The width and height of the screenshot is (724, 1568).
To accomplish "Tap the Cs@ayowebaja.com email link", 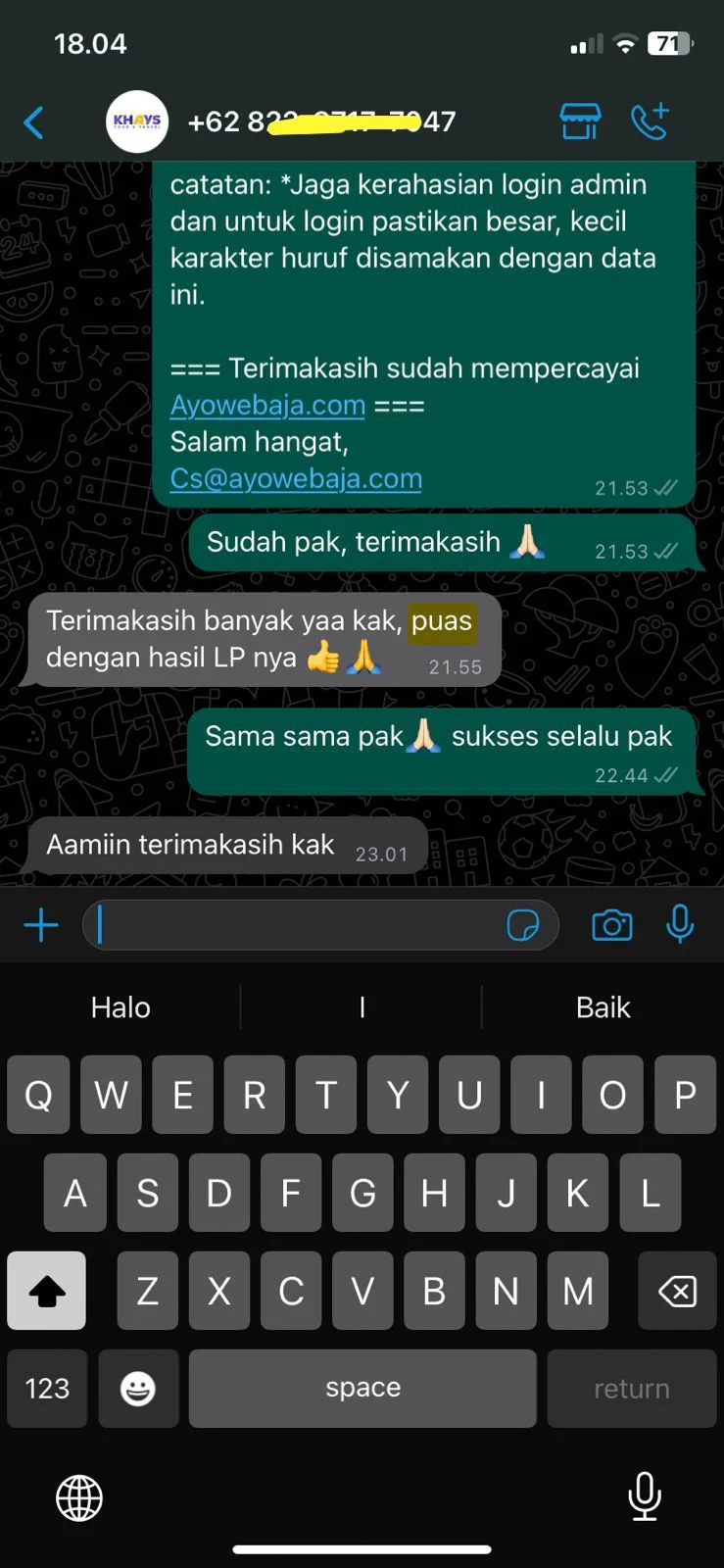I will pos(296,478).
